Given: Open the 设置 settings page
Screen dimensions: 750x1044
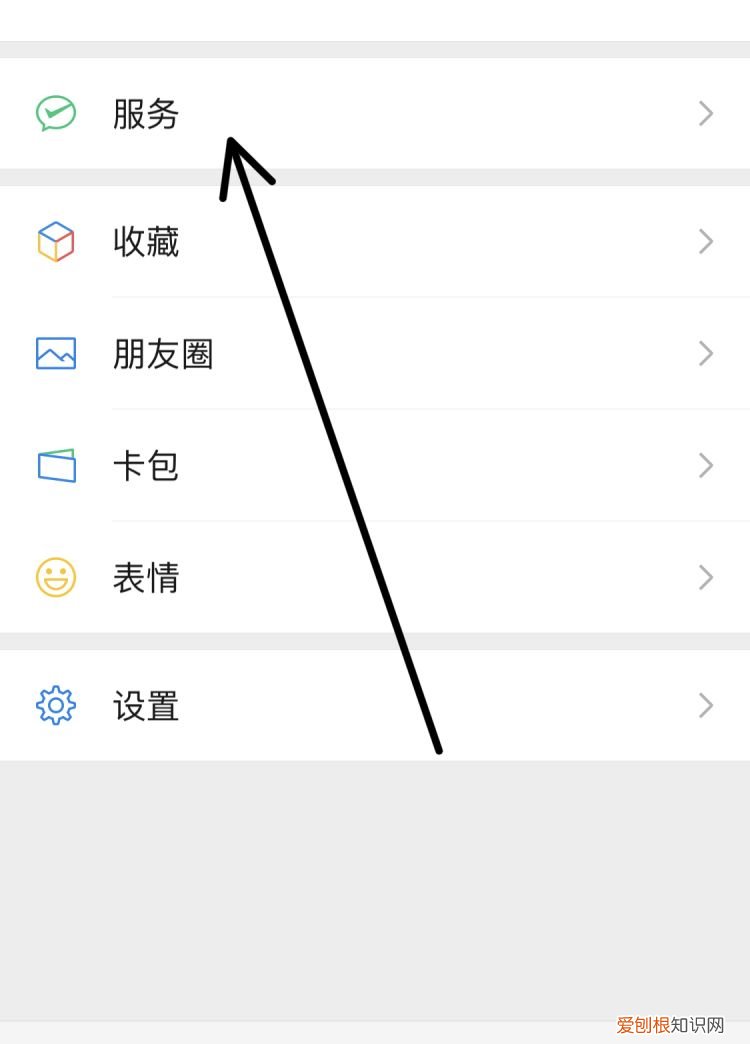Looking at the screenshot, I should pos(147,706).
